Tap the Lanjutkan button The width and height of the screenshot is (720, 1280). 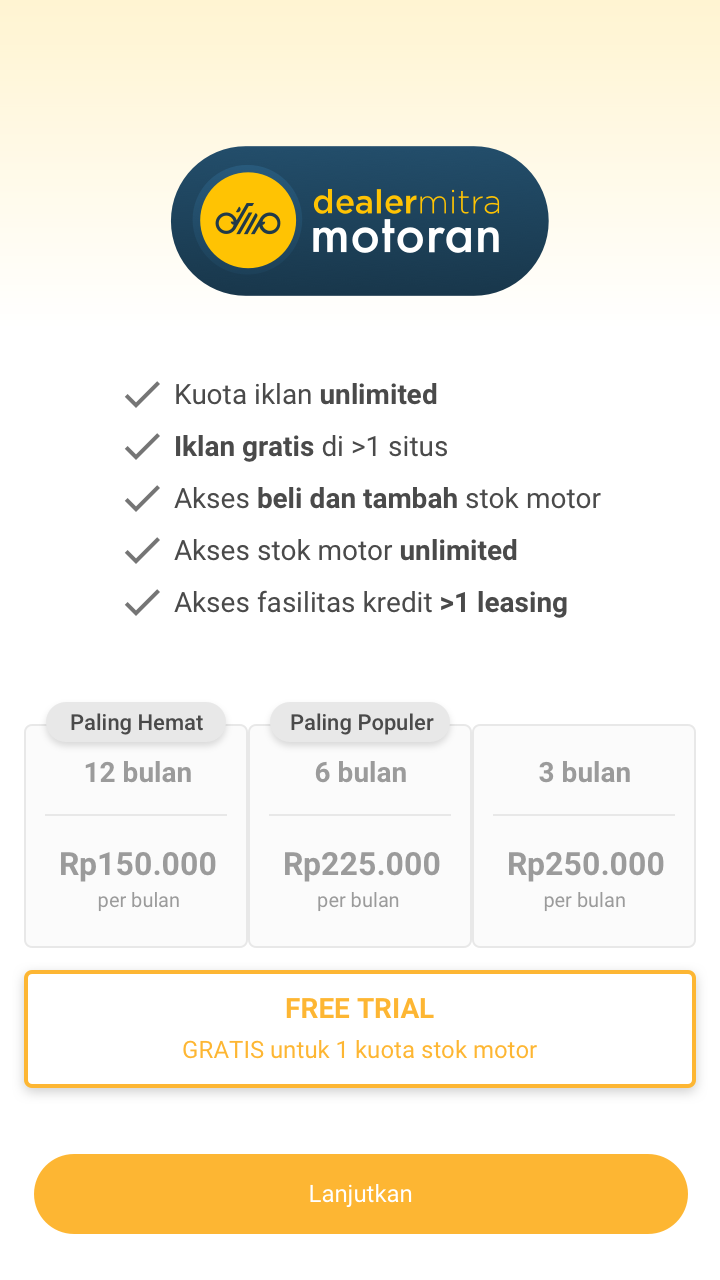click(360, 1194)
